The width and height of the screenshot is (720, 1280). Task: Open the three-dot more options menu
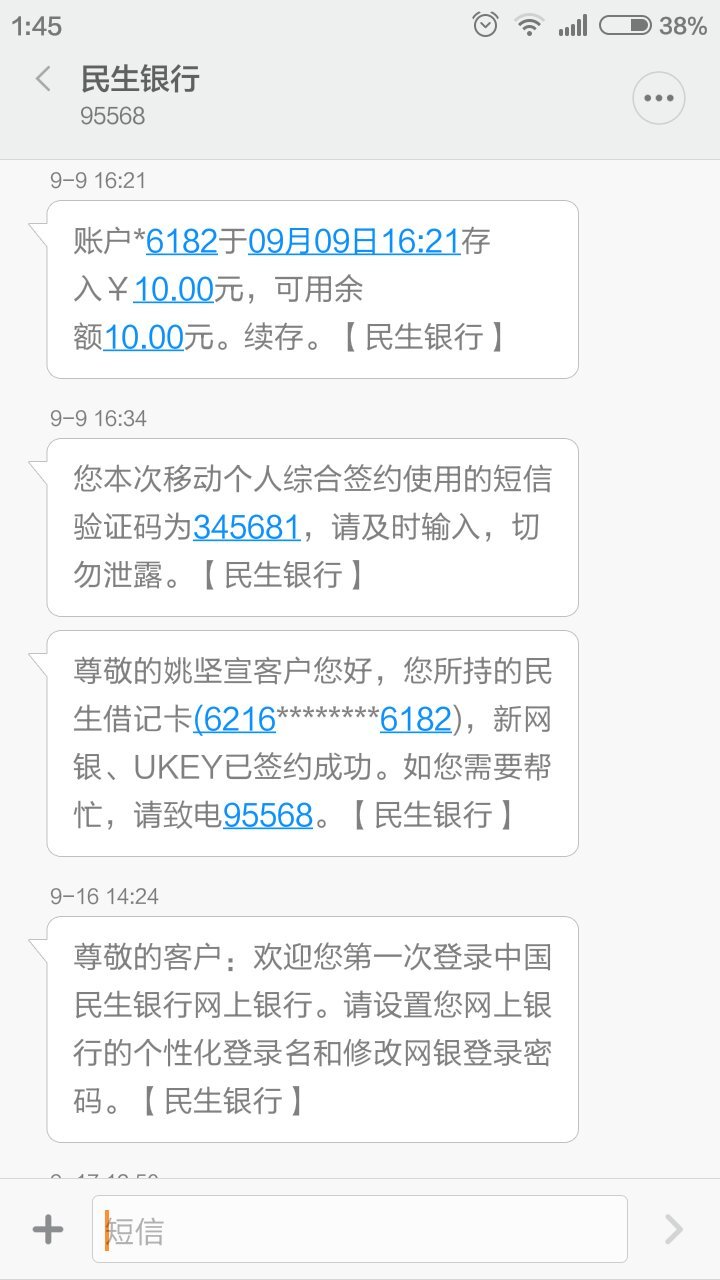point(659,98)
